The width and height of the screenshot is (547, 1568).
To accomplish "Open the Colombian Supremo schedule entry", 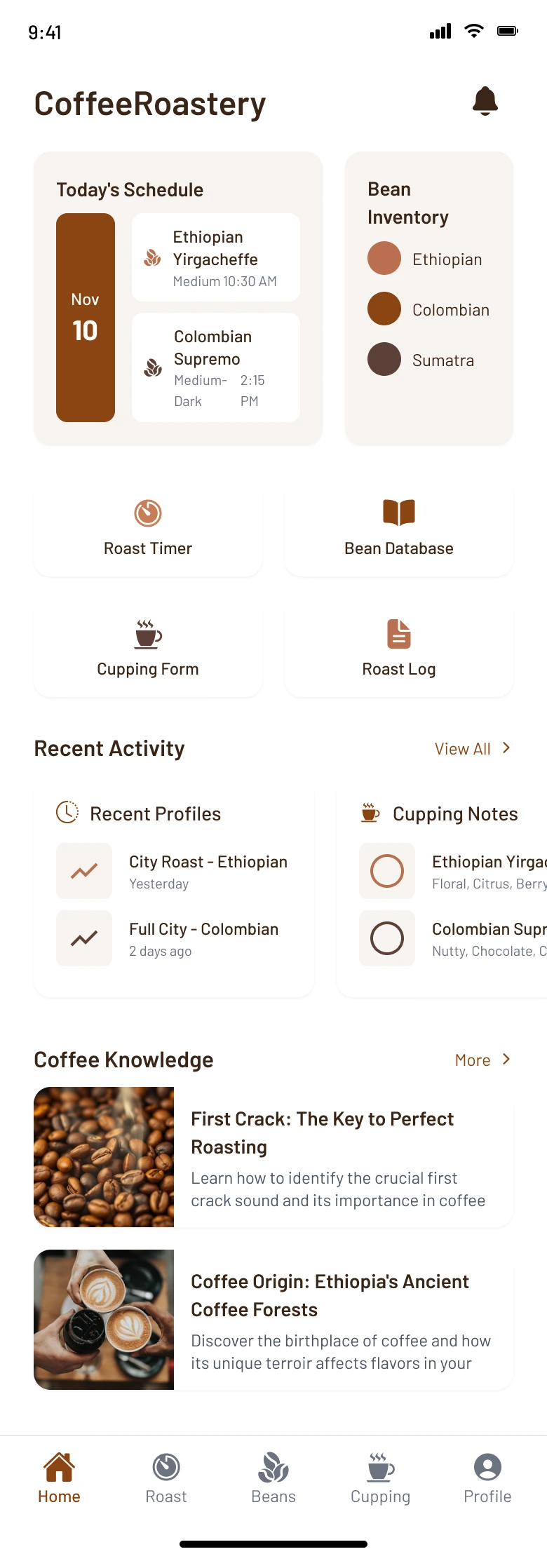I will tap(216, 367).
